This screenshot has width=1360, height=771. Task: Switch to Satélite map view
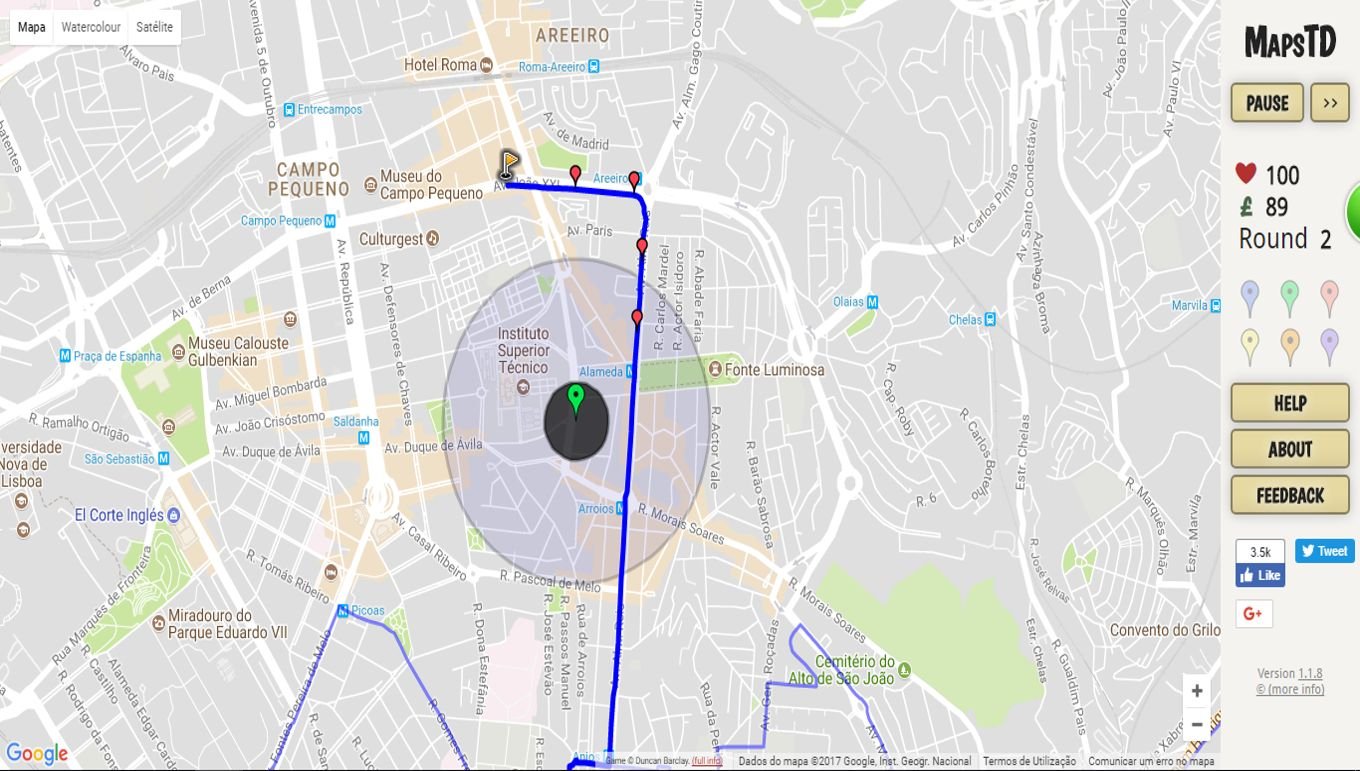154,27
